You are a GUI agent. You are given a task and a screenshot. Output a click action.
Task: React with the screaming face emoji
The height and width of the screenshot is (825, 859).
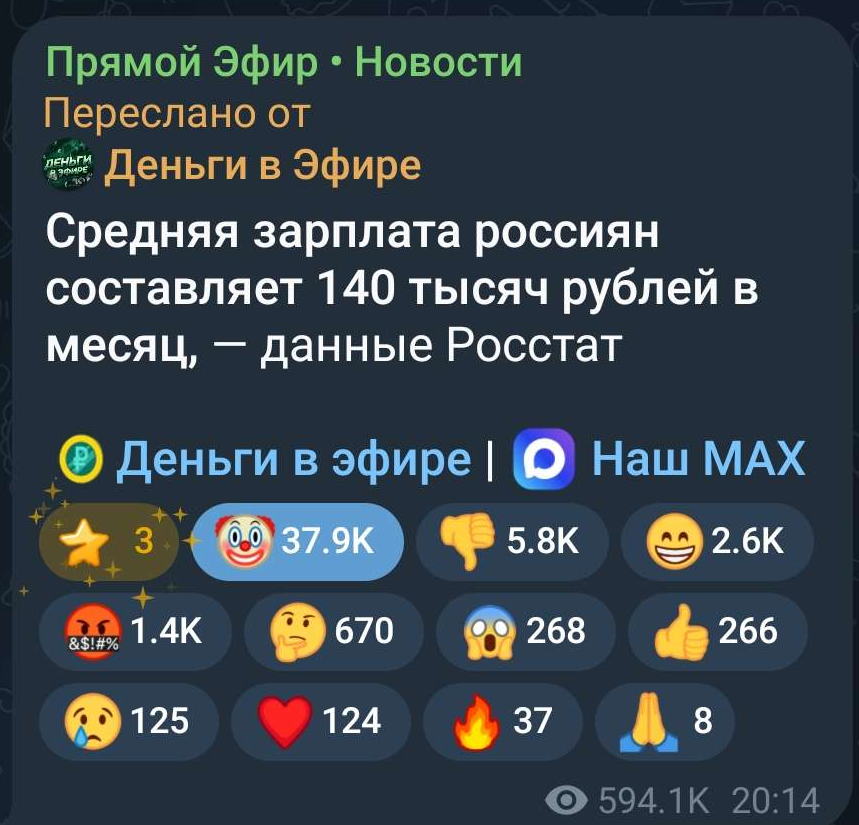point(526,631)
